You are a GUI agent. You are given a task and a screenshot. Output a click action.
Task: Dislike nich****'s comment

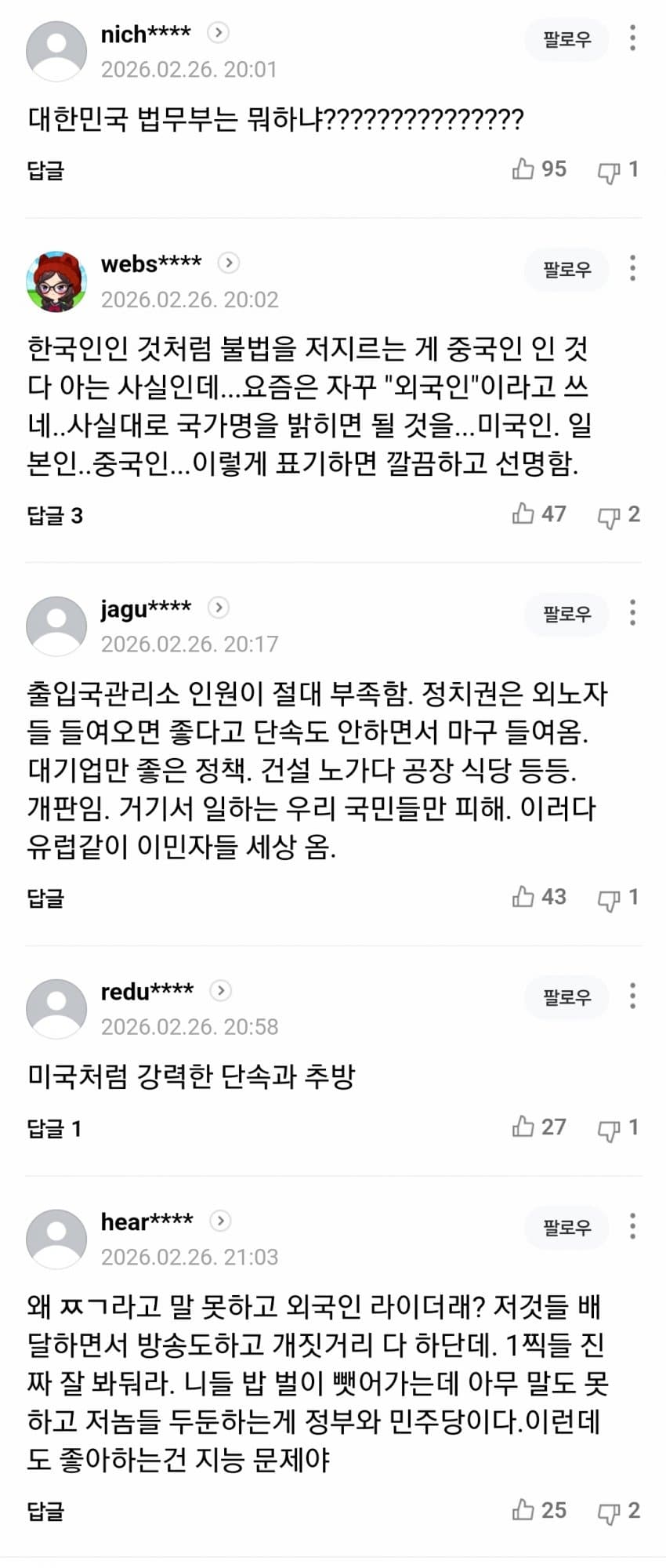(609, 171)
